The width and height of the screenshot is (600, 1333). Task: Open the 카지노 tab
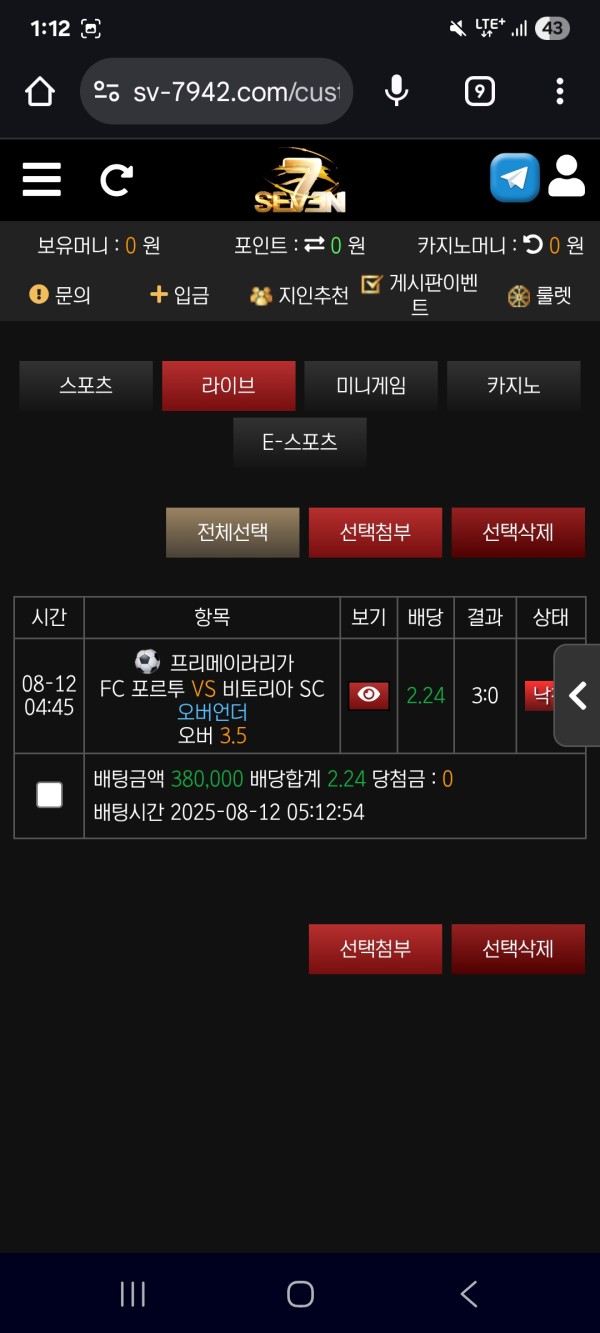[514, 386]
